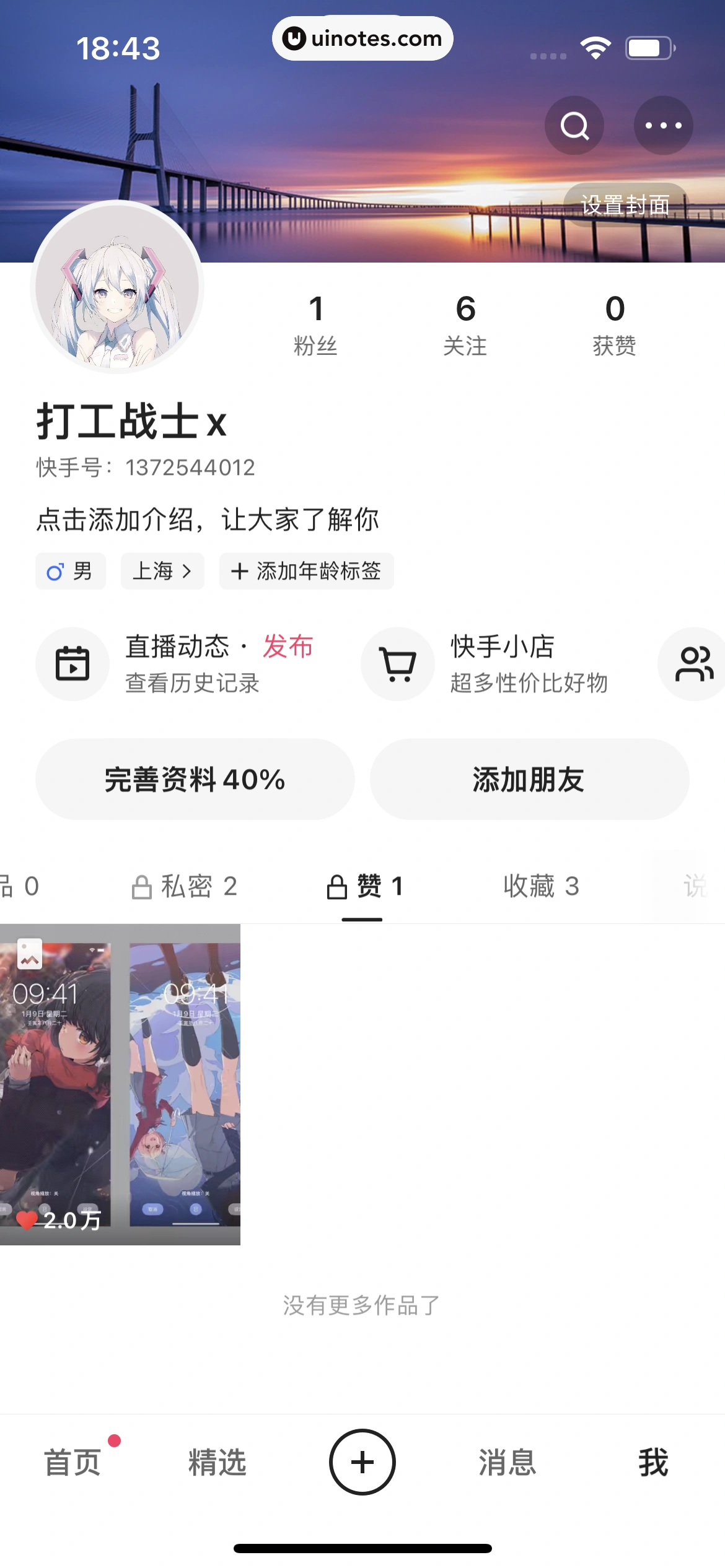This screenshot has width=725, height=1568.
Task: Create a new post with plus button
Action: (362, 1462)
